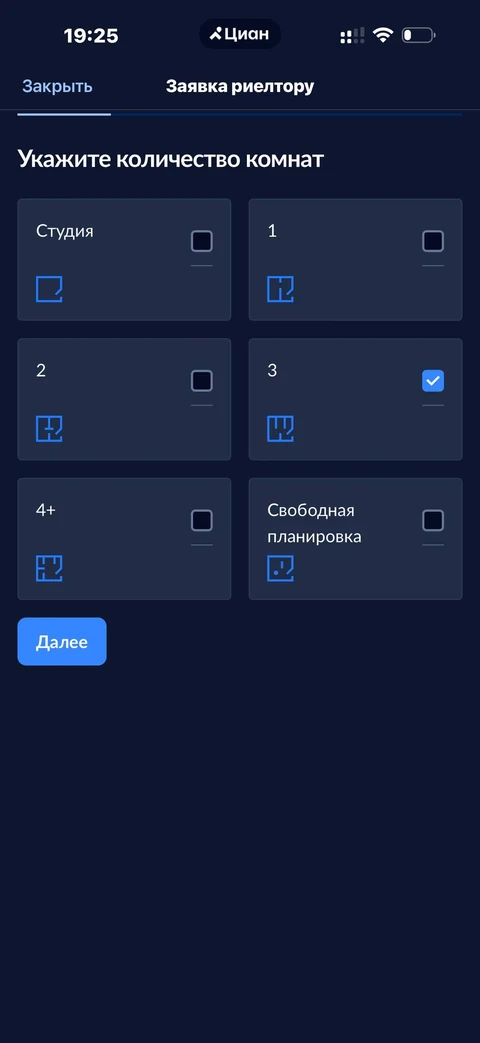Tap Закрыть to close the request form

click(57, 86)
